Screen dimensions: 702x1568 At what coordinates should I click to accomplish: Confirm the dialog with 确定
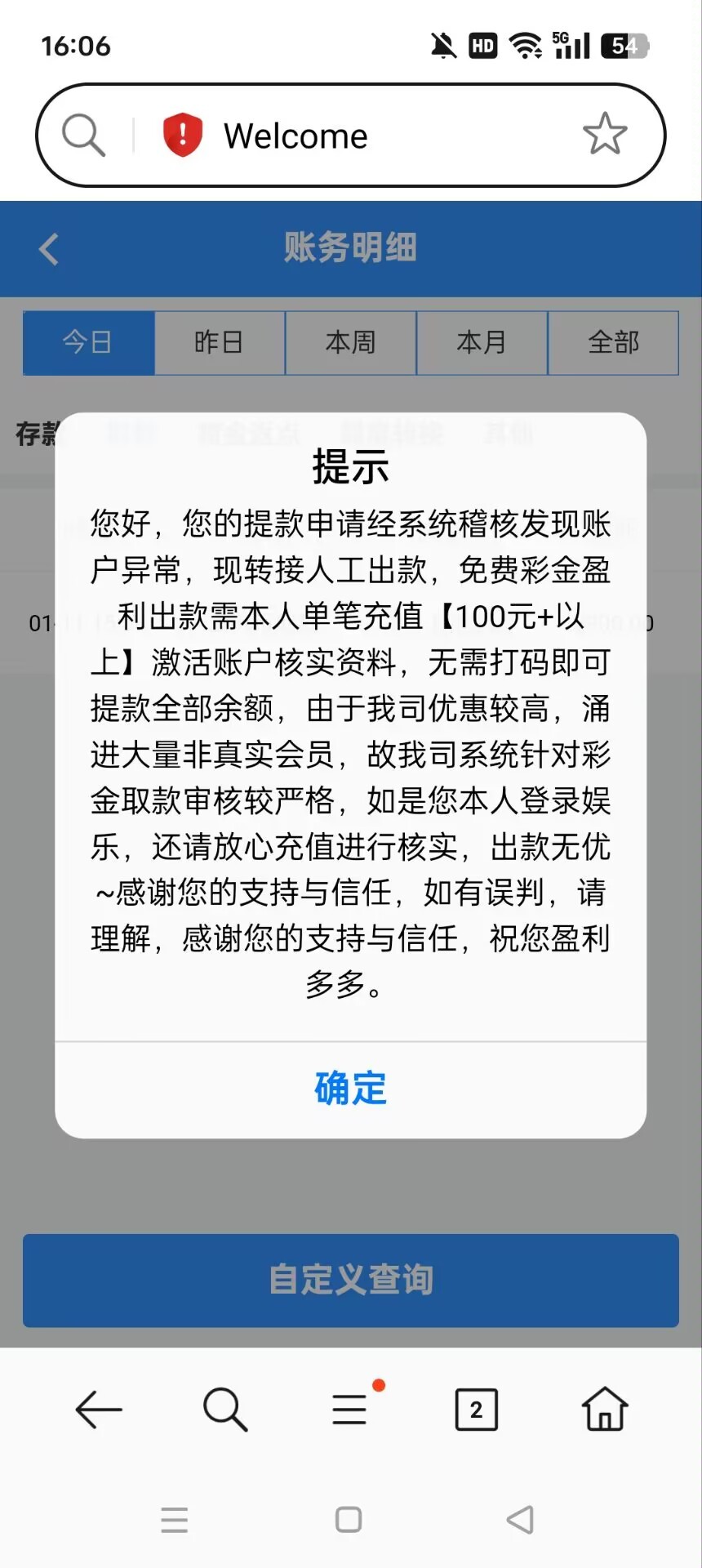[350, 1089]
